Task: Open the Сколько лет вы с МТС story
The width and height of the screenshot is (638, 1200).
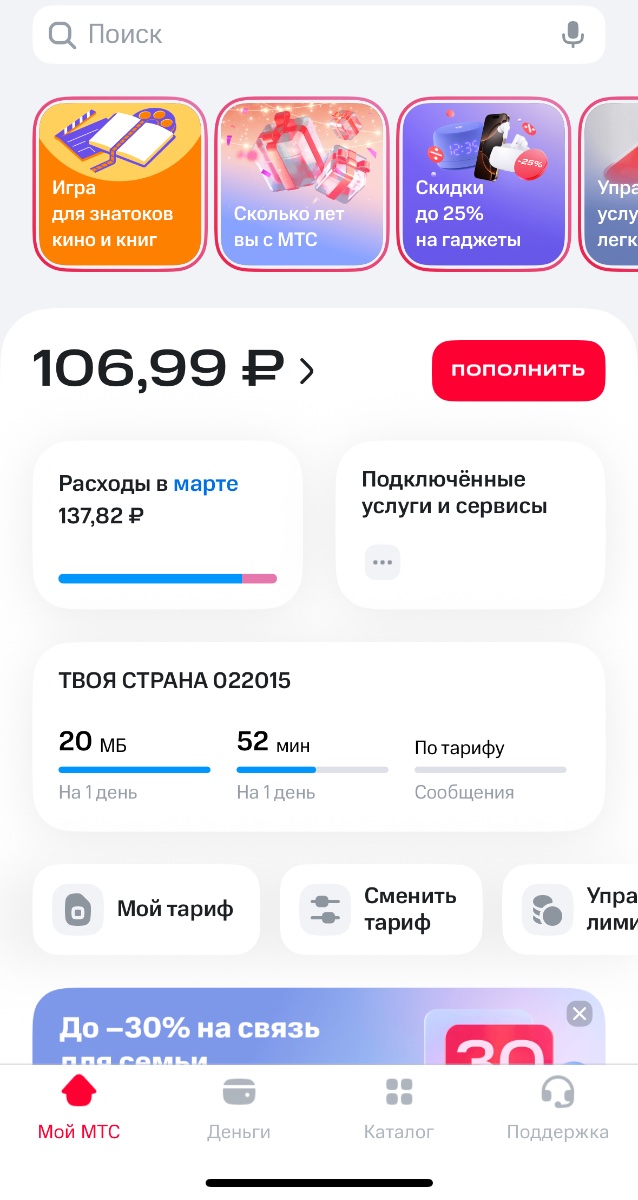Action: (301, 185)
